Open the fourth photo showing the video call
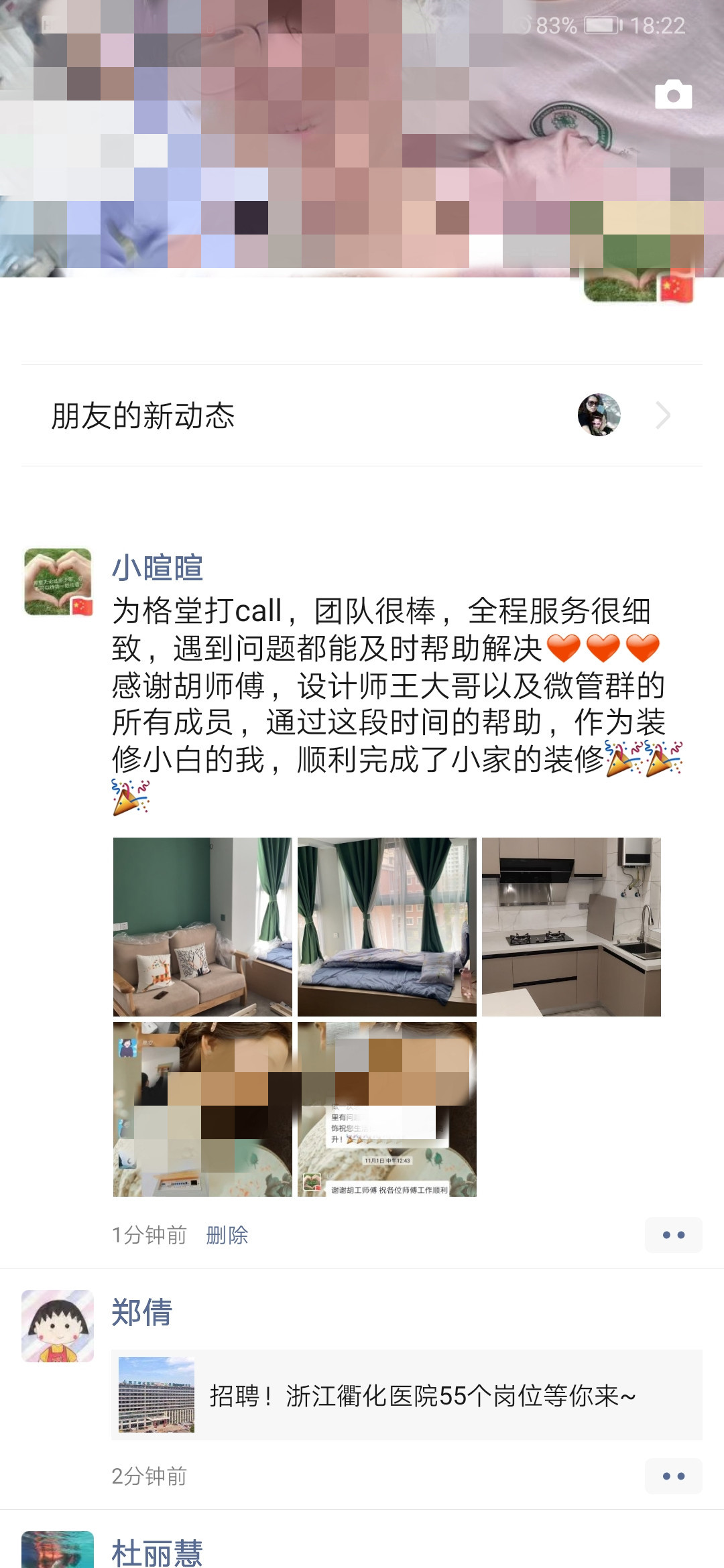Screen dimensions: 724x1568 coord(202,1110)
